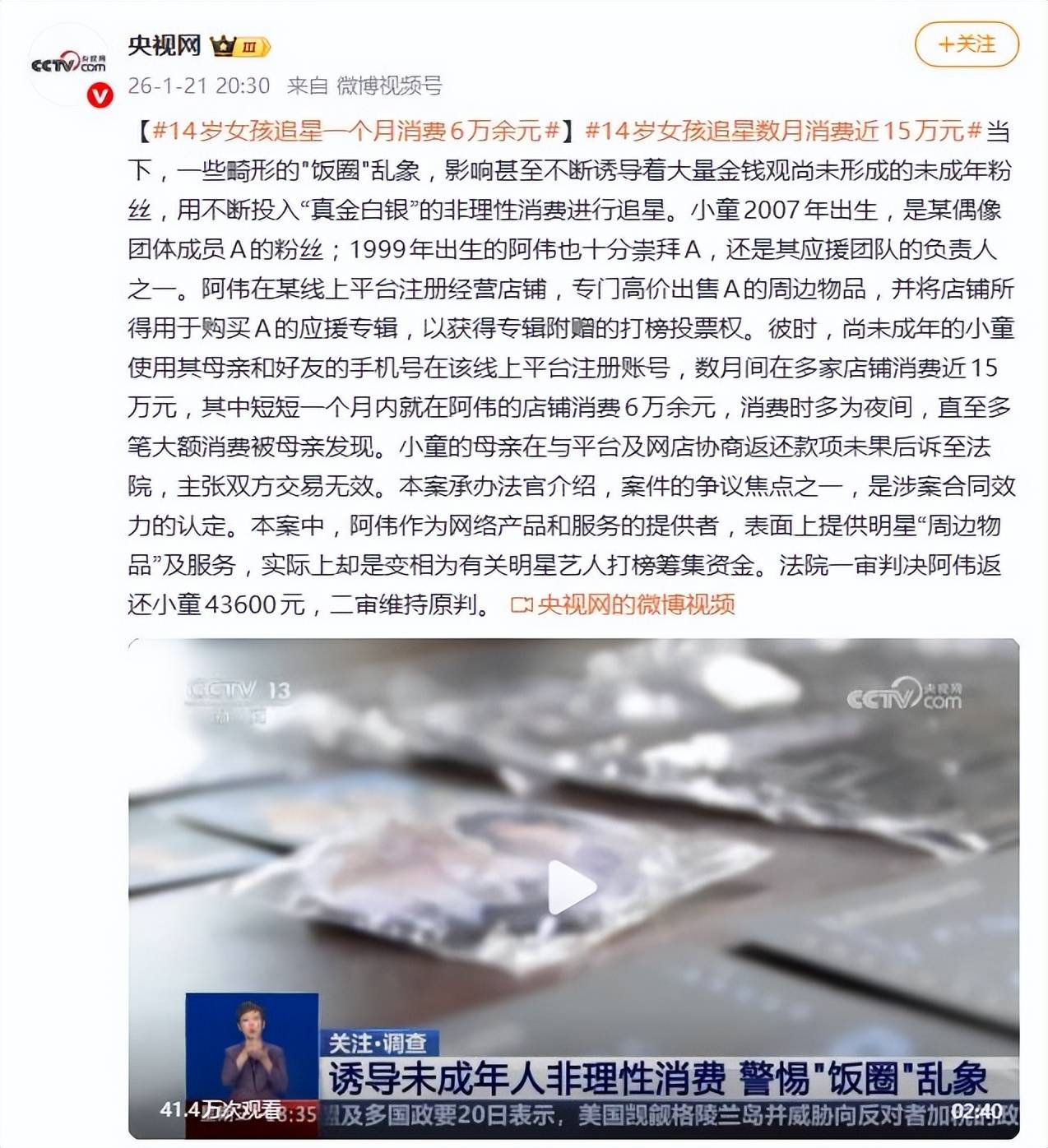Open the 央视网的微博视频 link

point(624,604)
